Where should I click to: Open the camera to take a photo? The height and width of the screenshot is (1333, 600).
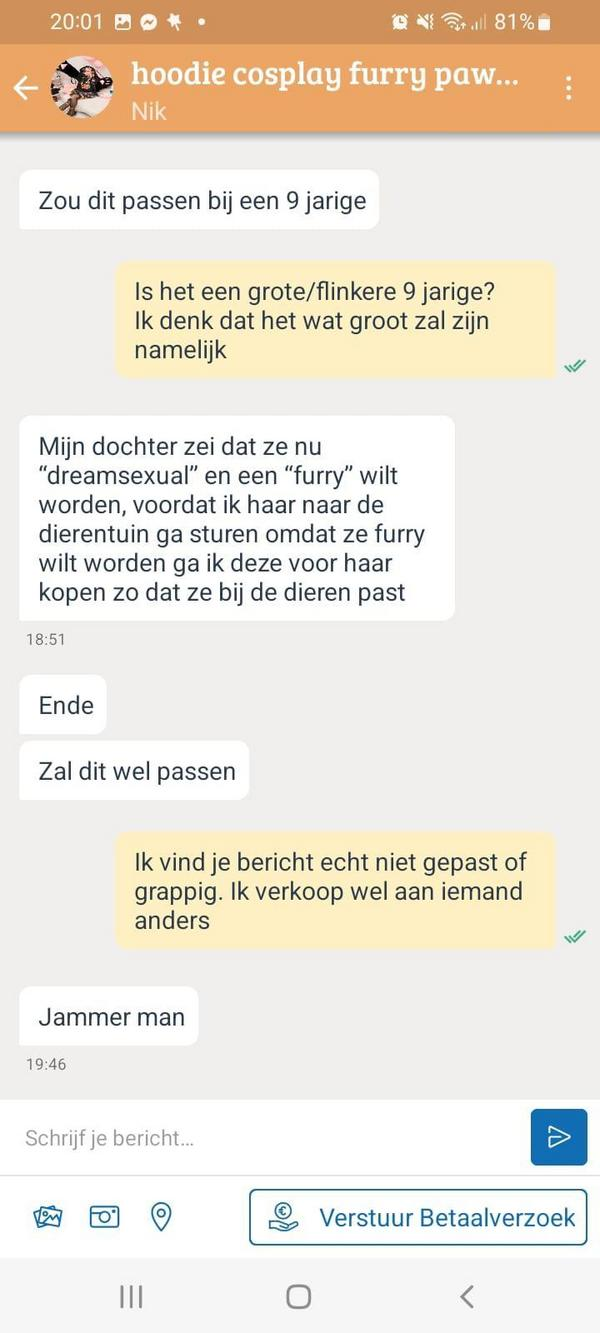click(104, 1217)
